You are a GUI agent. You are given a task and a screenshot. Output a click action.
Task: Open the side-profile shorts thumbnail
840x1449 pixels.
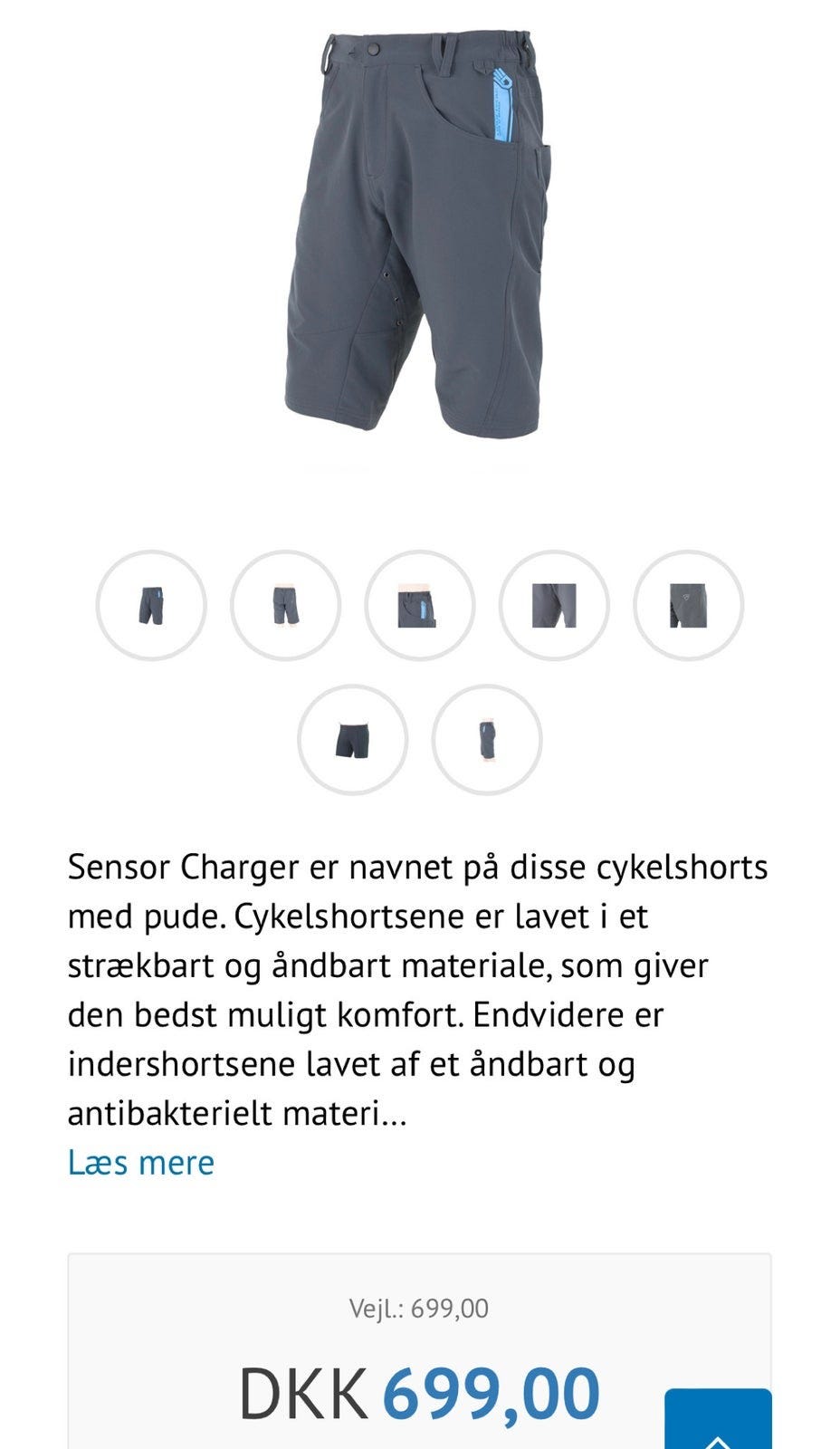click(x=486, y=738)
